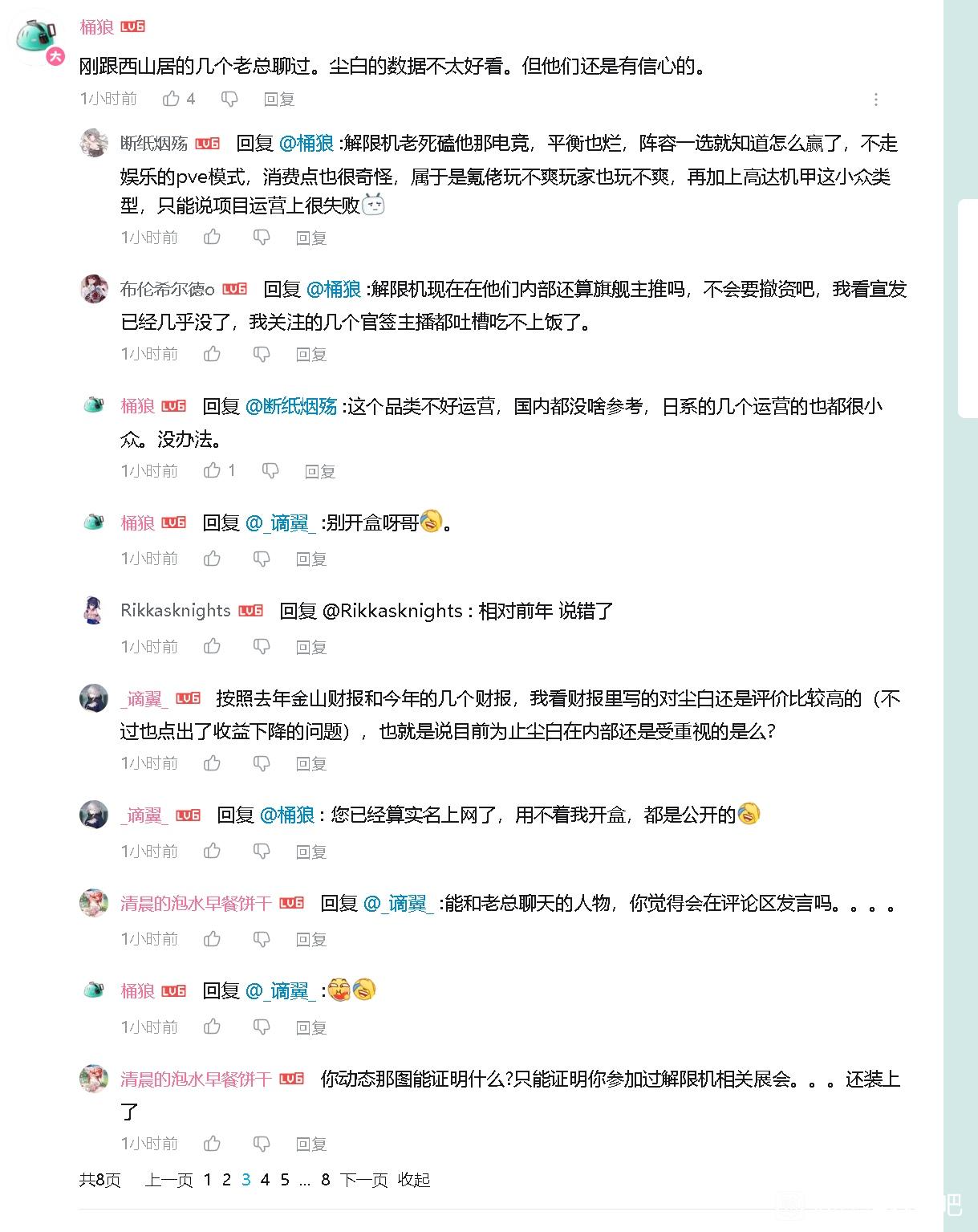Go to previous page 上一页
978x1232 pixels.
[169, 1179]
